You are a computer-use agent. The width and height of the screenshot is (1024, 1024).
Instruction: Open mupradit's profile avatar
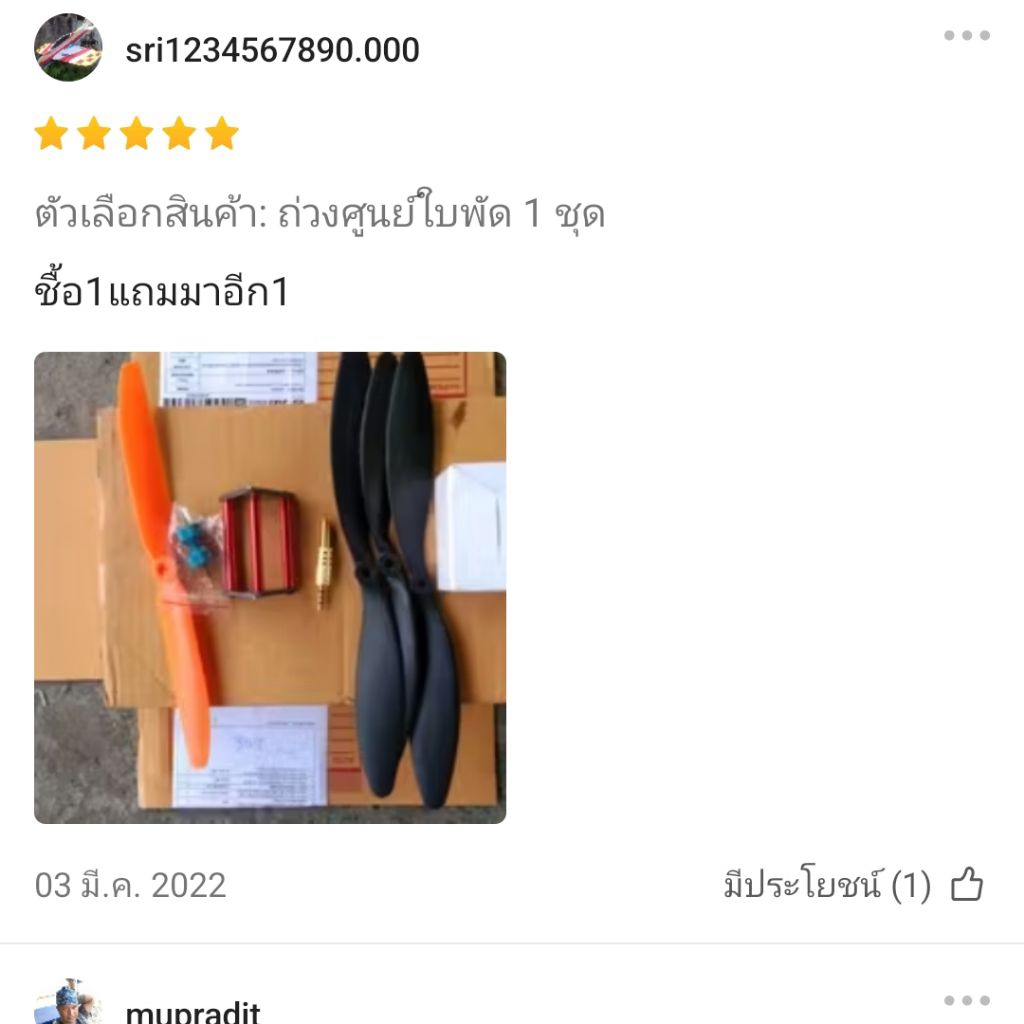(69, 1002)
